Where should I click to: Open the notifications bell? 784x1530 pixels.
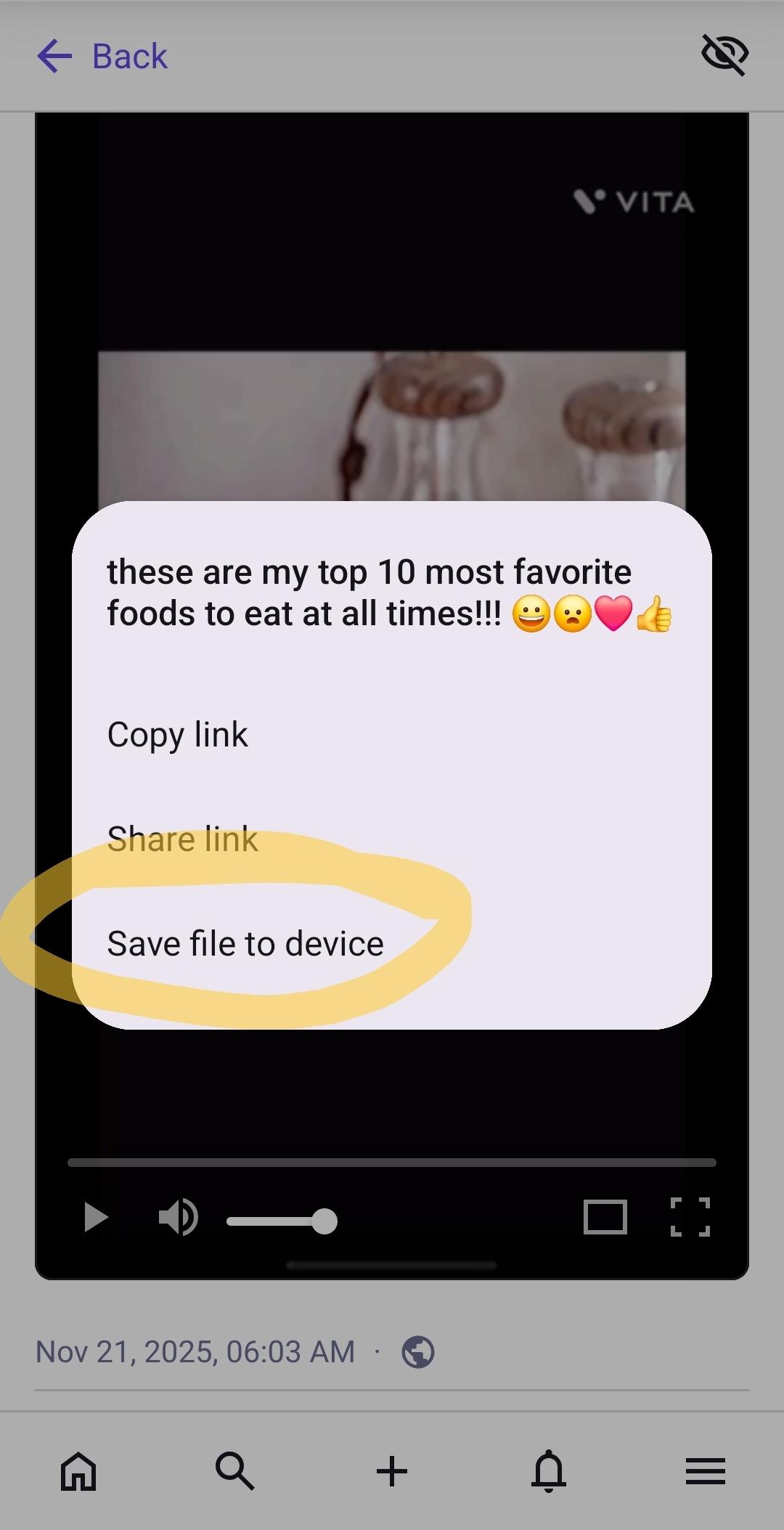click(549, 1471)
